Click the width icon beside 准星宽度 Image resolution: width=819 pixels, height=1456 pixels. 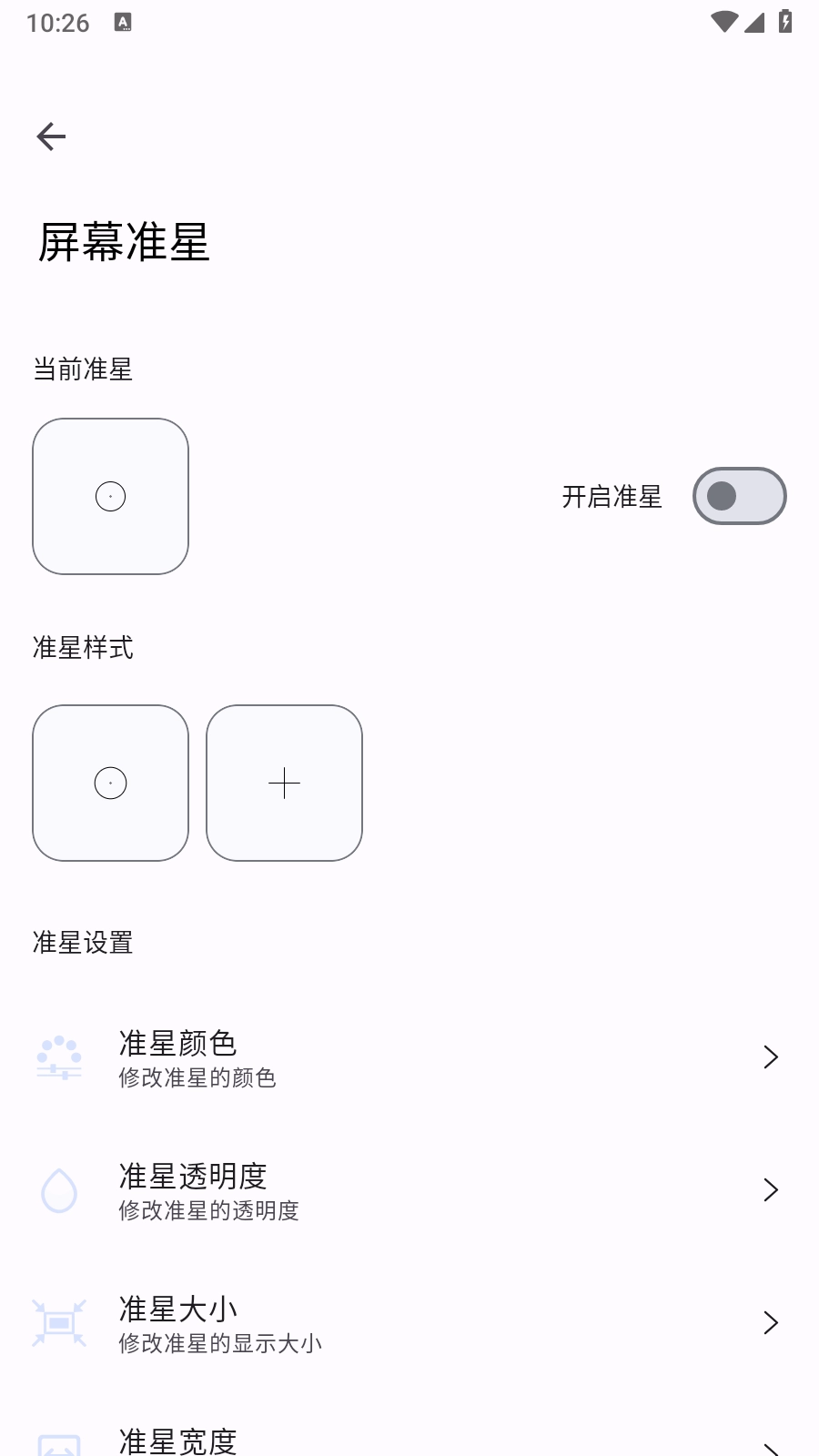(59, 1442)
